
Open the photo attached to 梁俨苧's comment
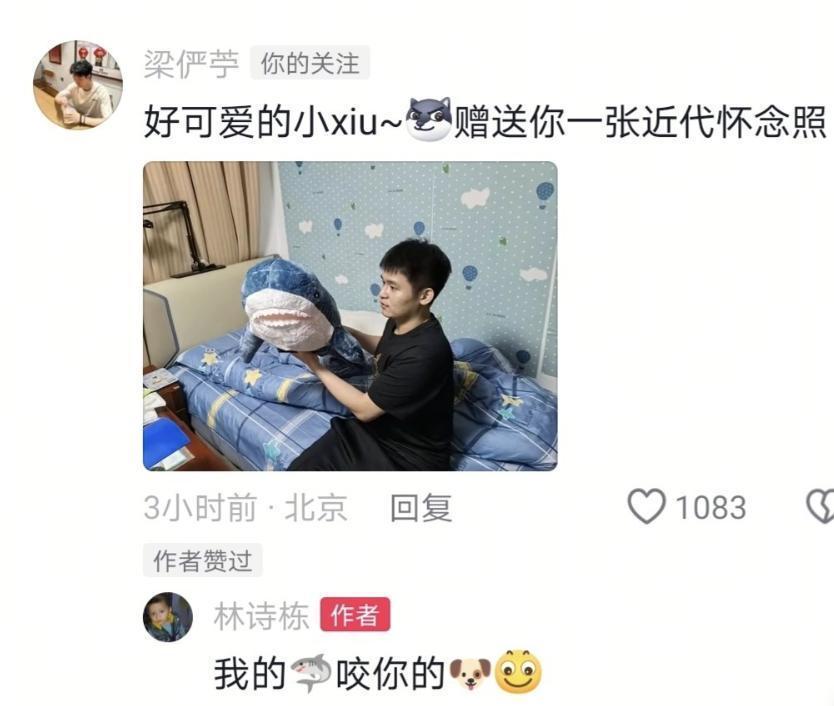(x=349, y=316)
